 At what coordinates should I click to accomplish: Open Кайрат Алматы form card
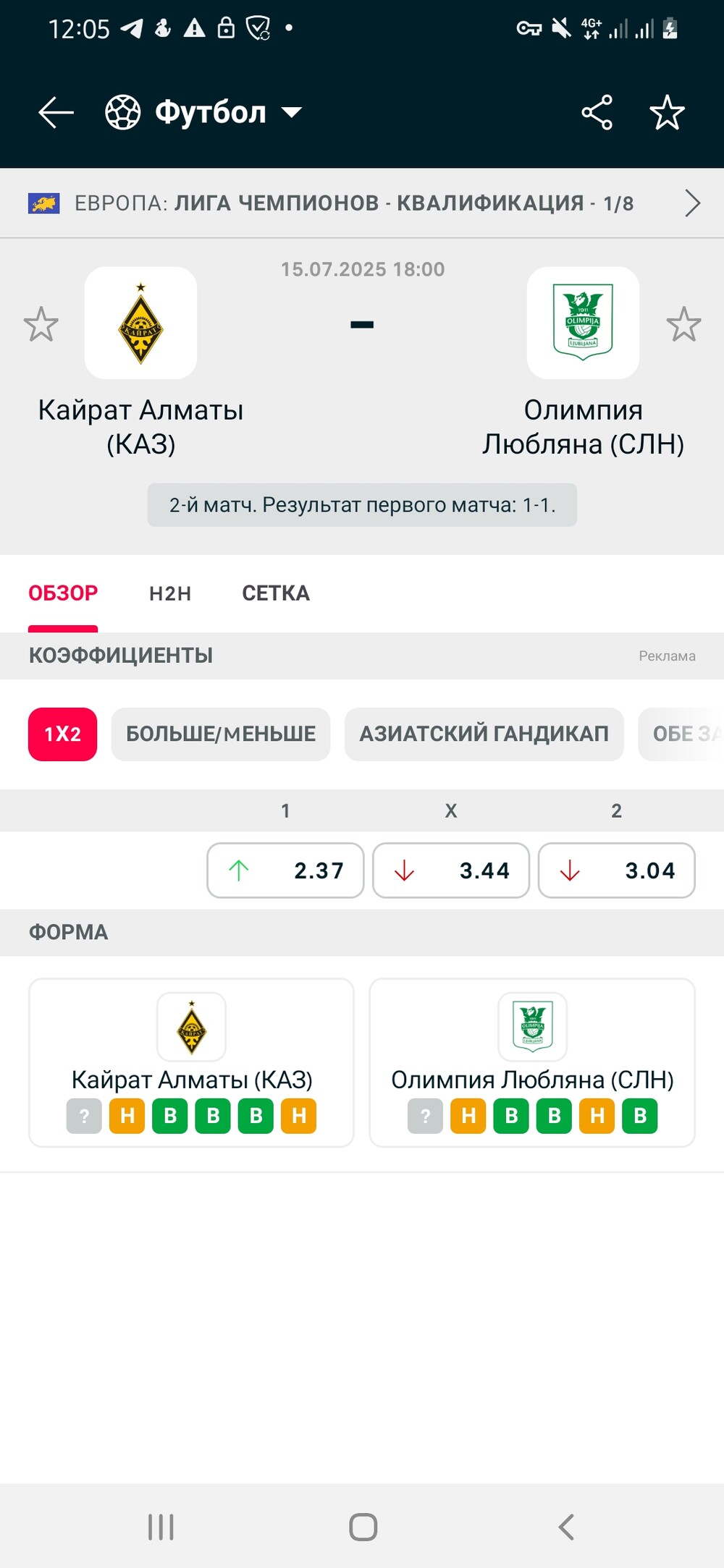pos(191,1062)
